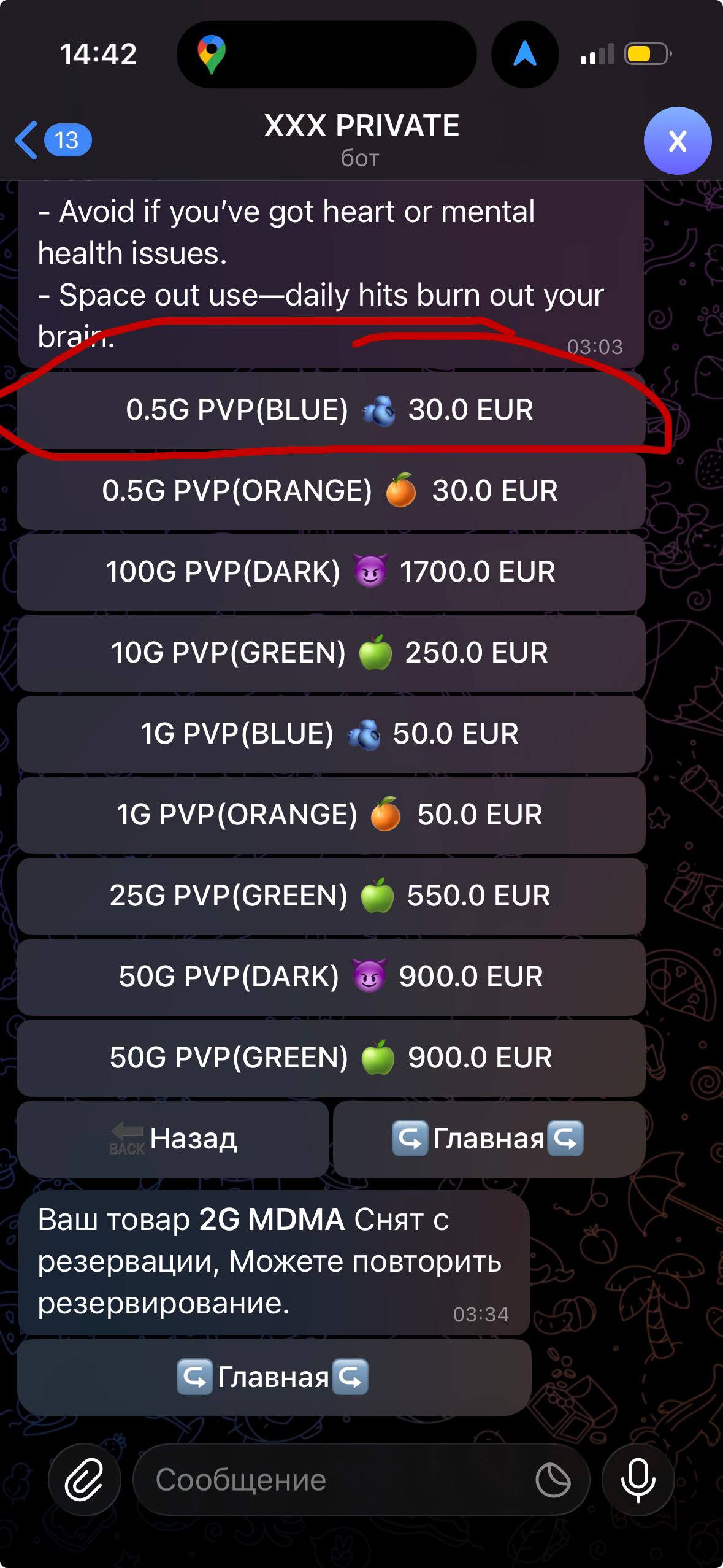Tap Главная under the reservation cancelled message
Screen dimensions: 723x1568
[274, 1377]
